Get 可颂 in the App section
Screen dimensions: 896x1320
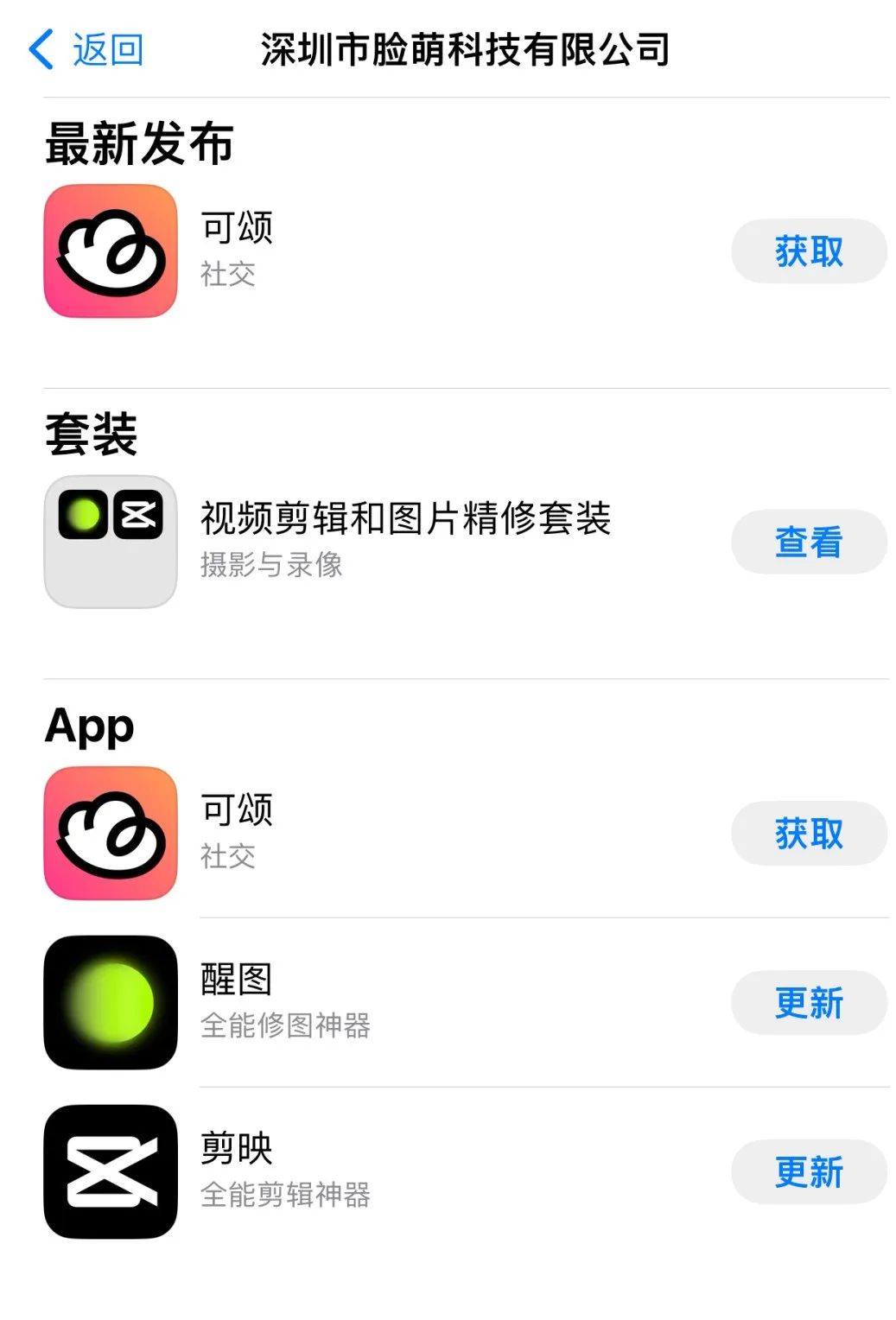808,834
